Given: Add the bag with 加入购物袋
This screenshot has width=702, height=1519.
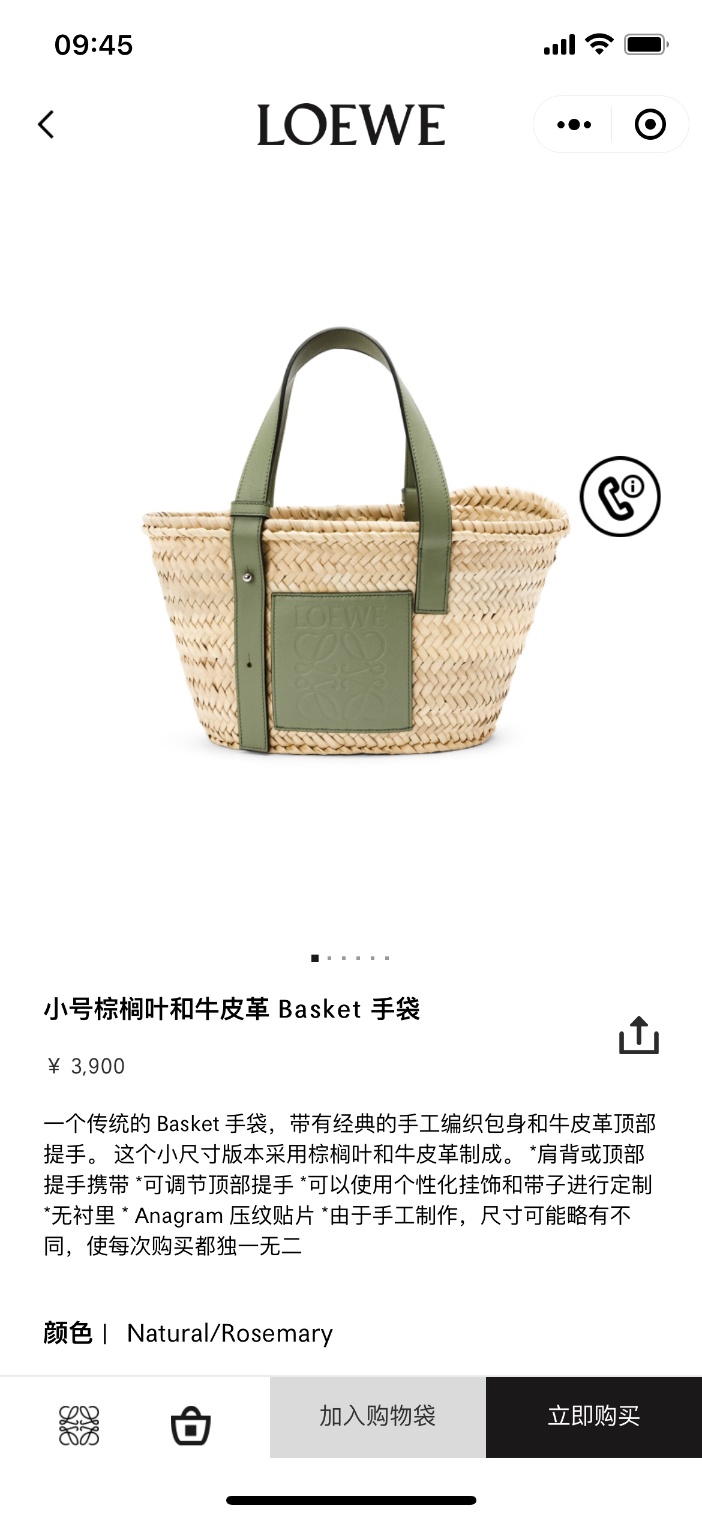Looking at the screenshot, I should pyautogui.click(x=377, y=1416).
